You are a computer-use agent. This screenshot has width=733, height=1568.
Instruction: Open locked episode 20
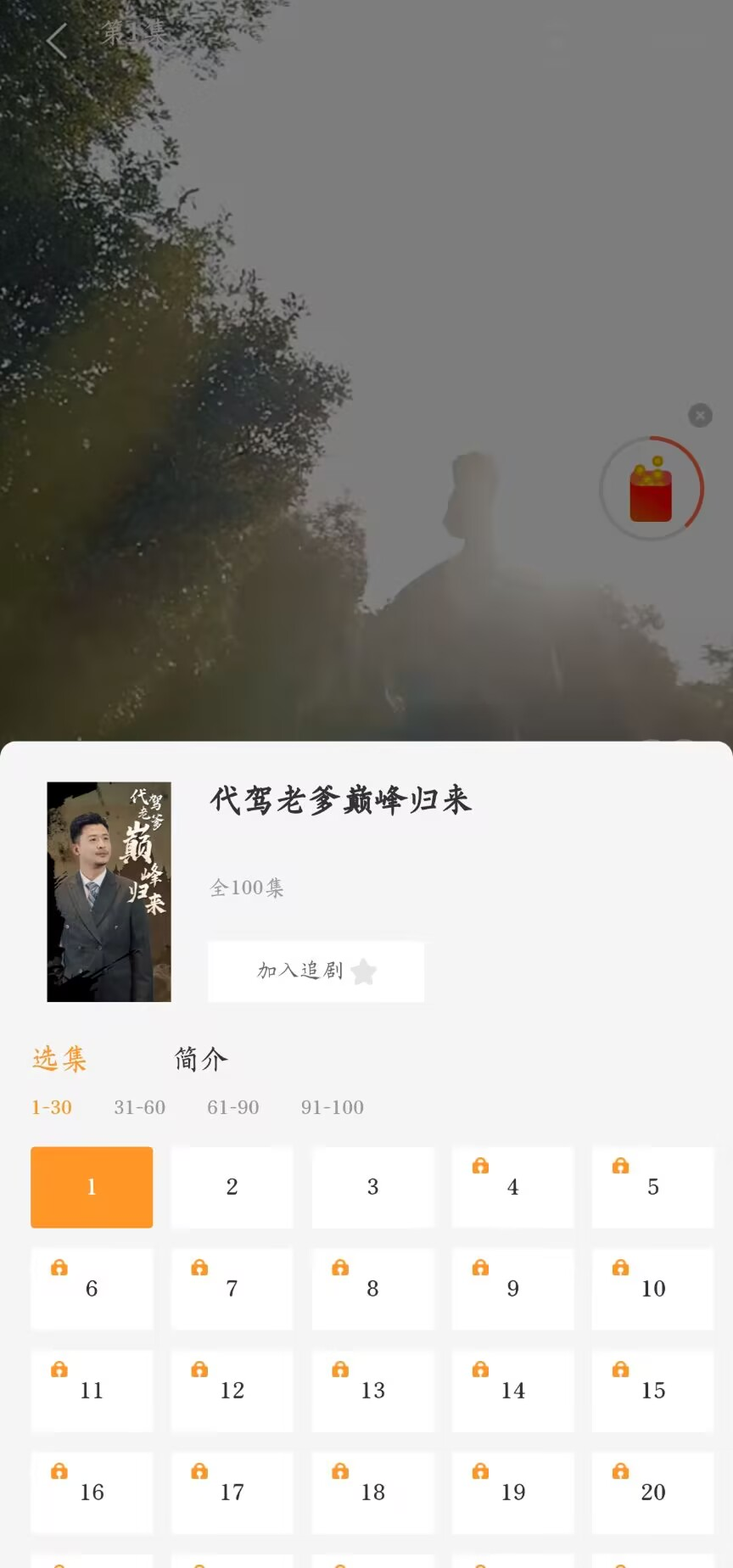[x=652, y=1492]
